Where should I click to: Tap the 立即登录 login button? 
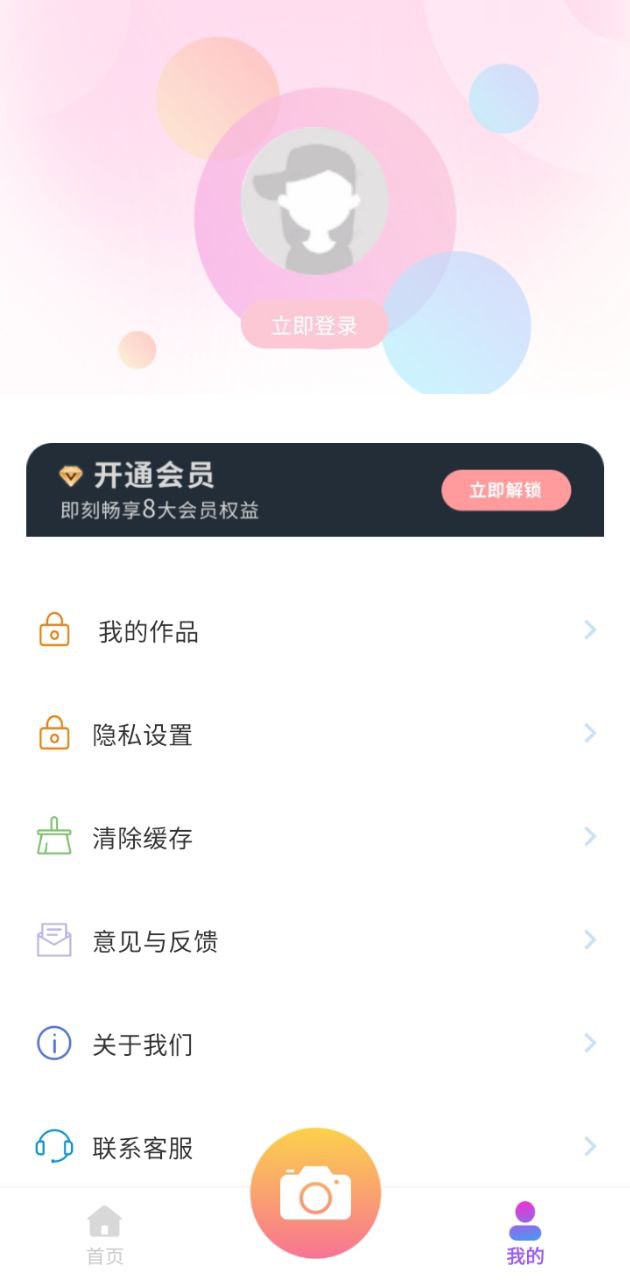point(314,325)
